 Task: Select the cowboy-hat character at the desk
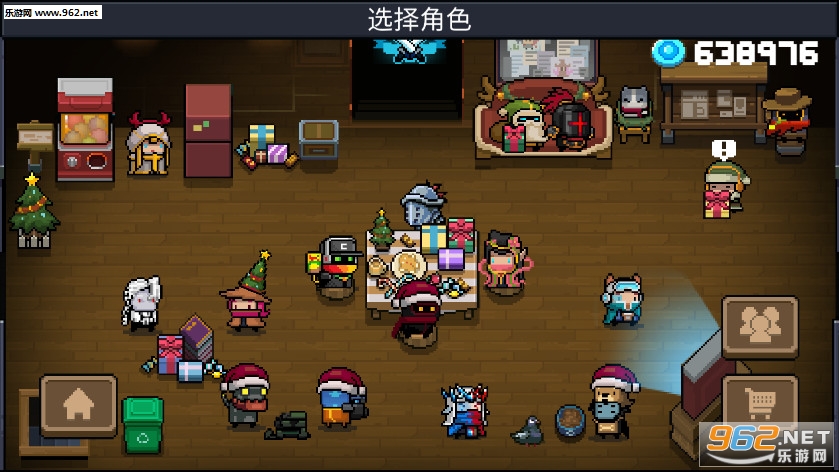point(789,122)
